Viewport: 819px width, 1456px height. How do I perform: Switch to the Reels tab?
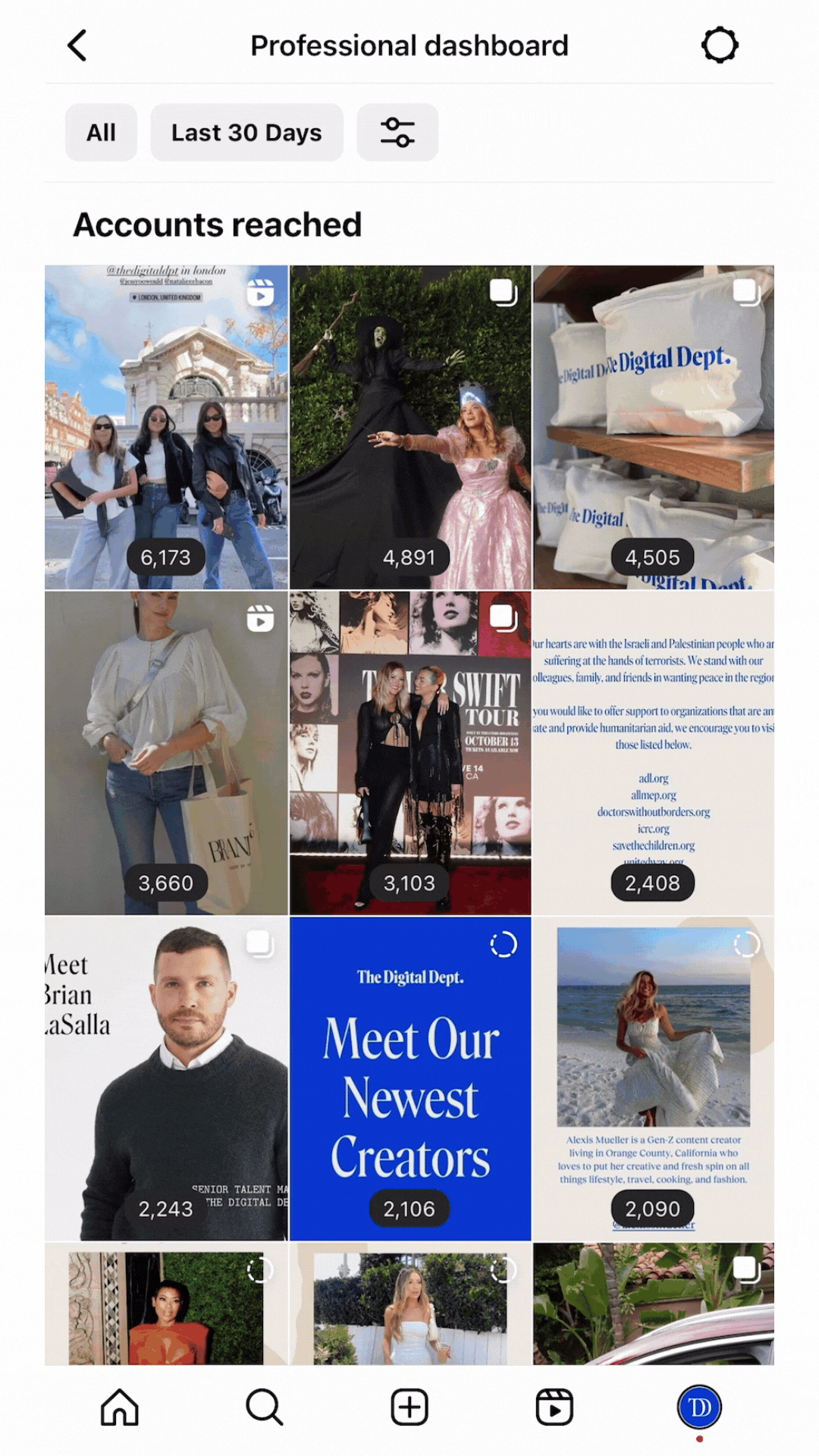tap(554, 1407)
